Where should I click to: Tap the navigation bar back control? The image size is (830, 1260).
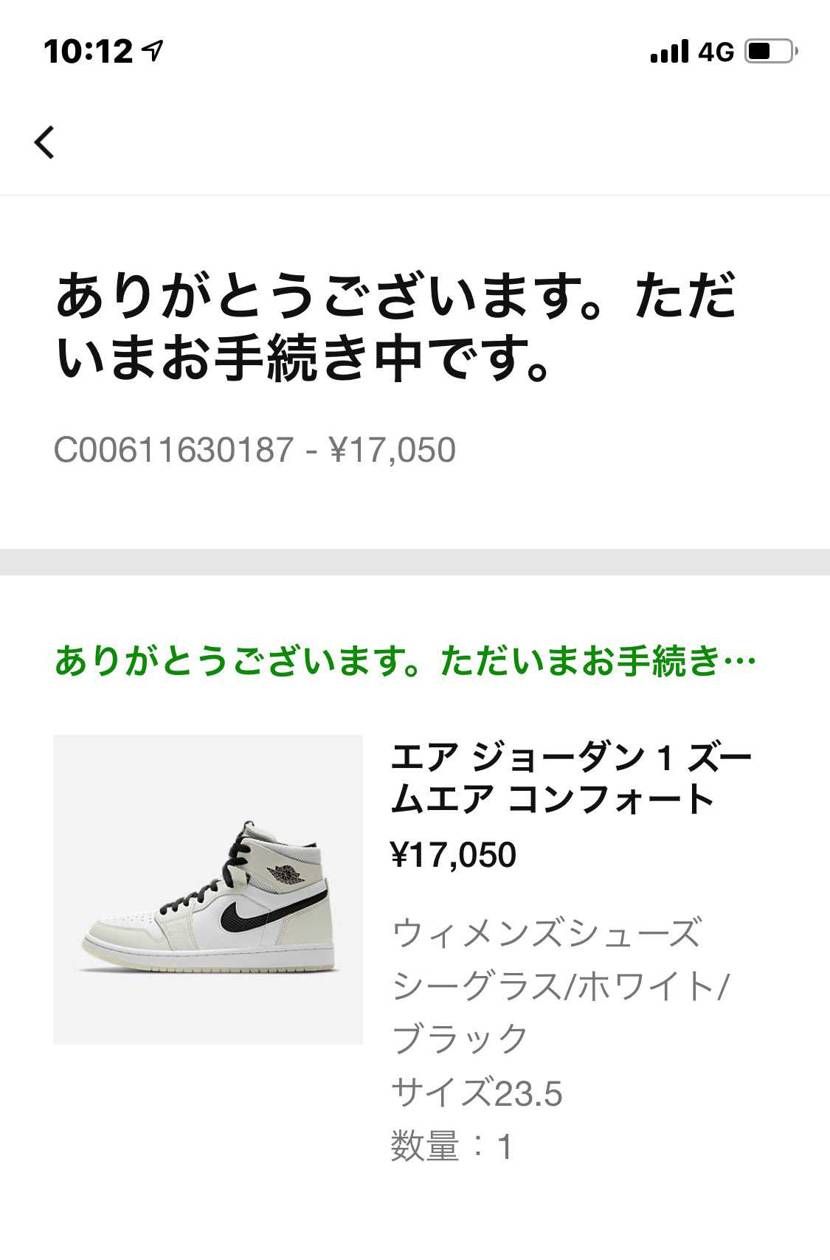tap(44, 142)
